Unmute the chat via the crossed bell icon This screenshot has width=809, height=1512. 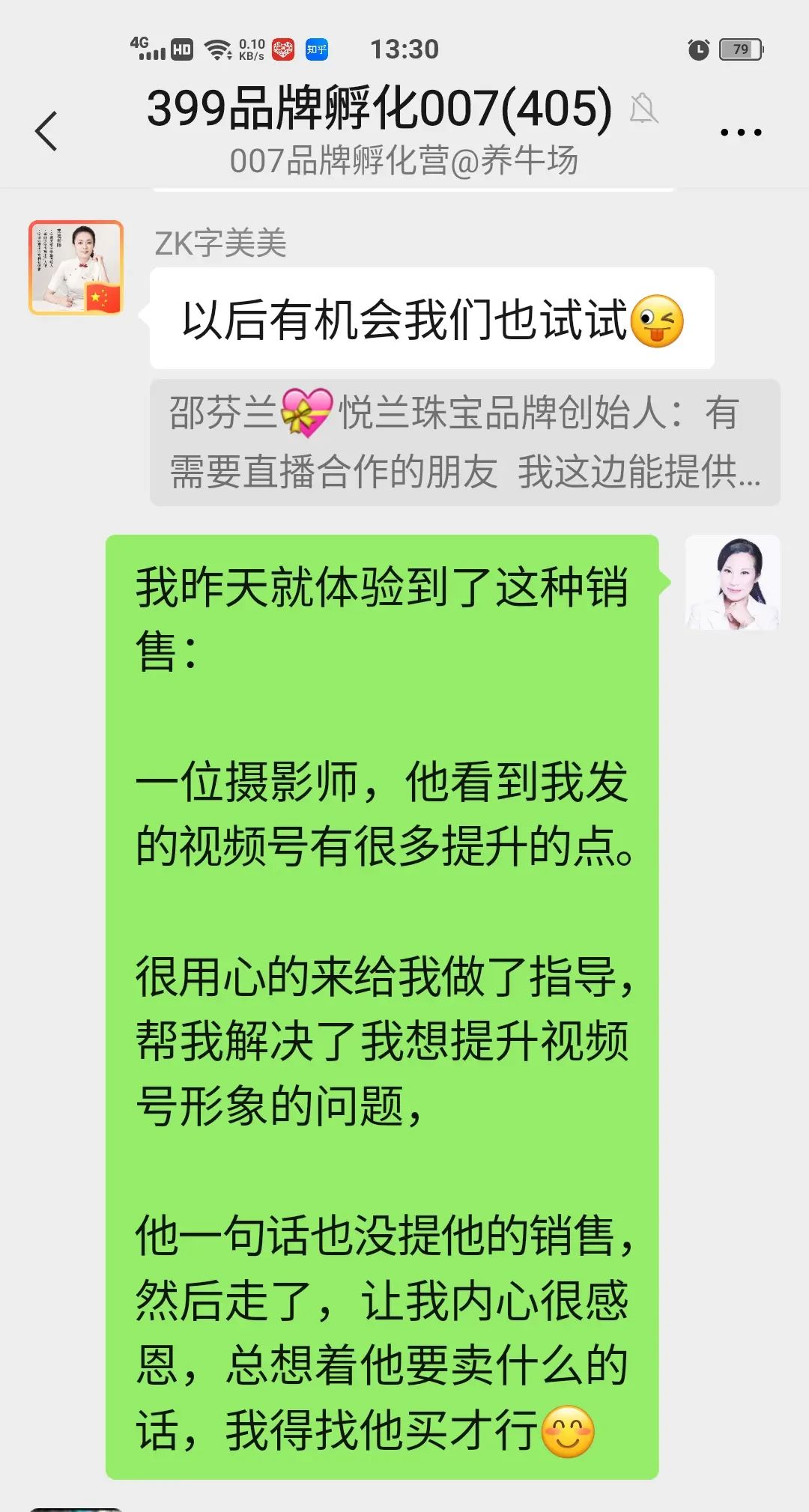[643, 109]
